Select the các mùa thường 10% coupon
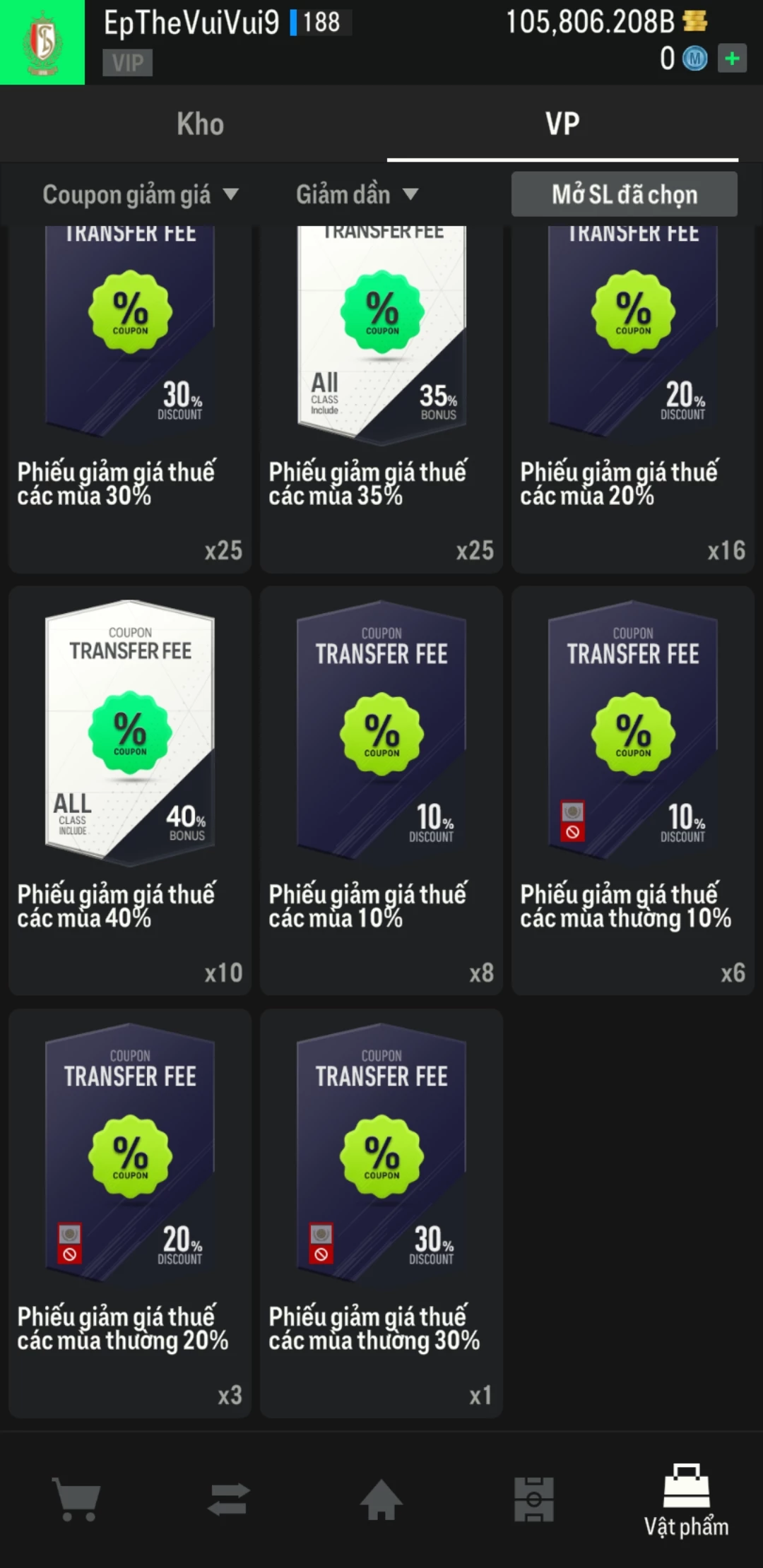The image size is (763, 1568). (633, 790)
